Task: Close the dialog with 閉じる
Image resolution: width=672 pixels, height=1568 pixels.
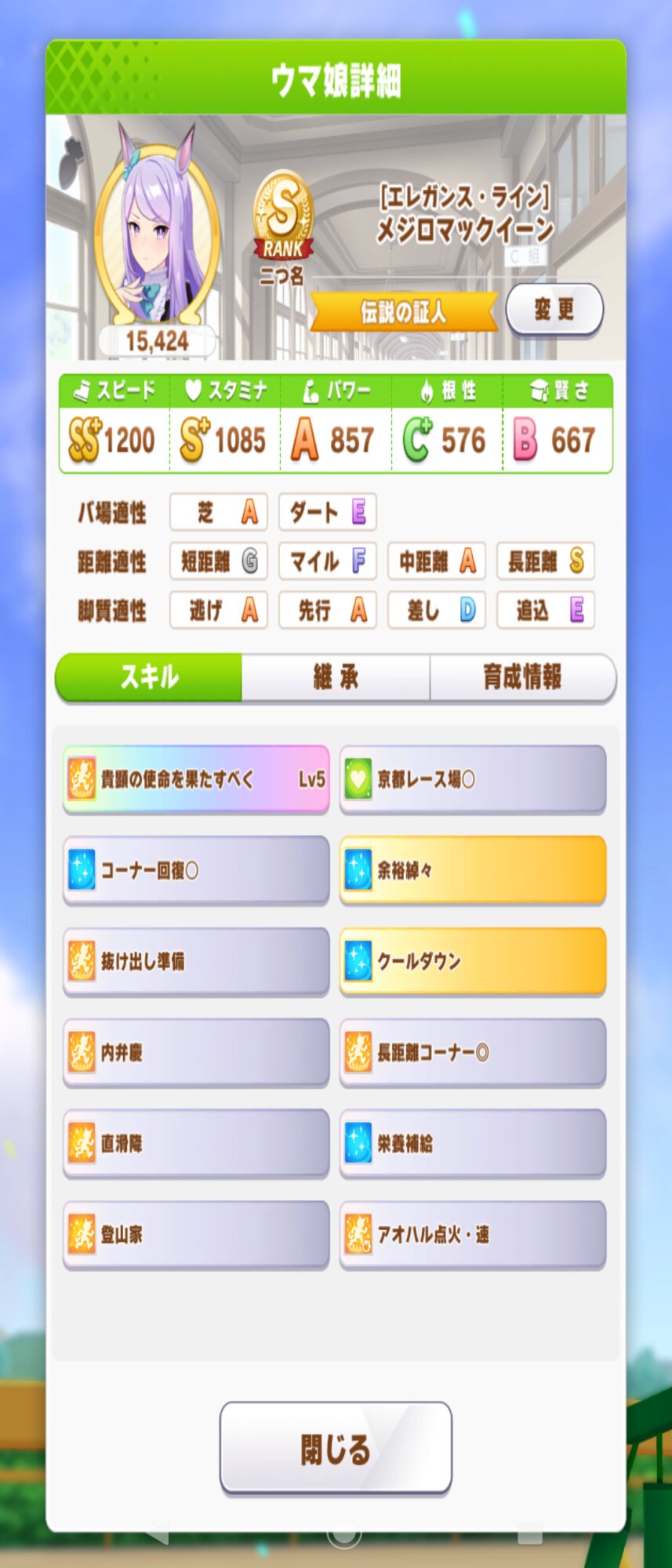Action: [x=336, y=1448]
